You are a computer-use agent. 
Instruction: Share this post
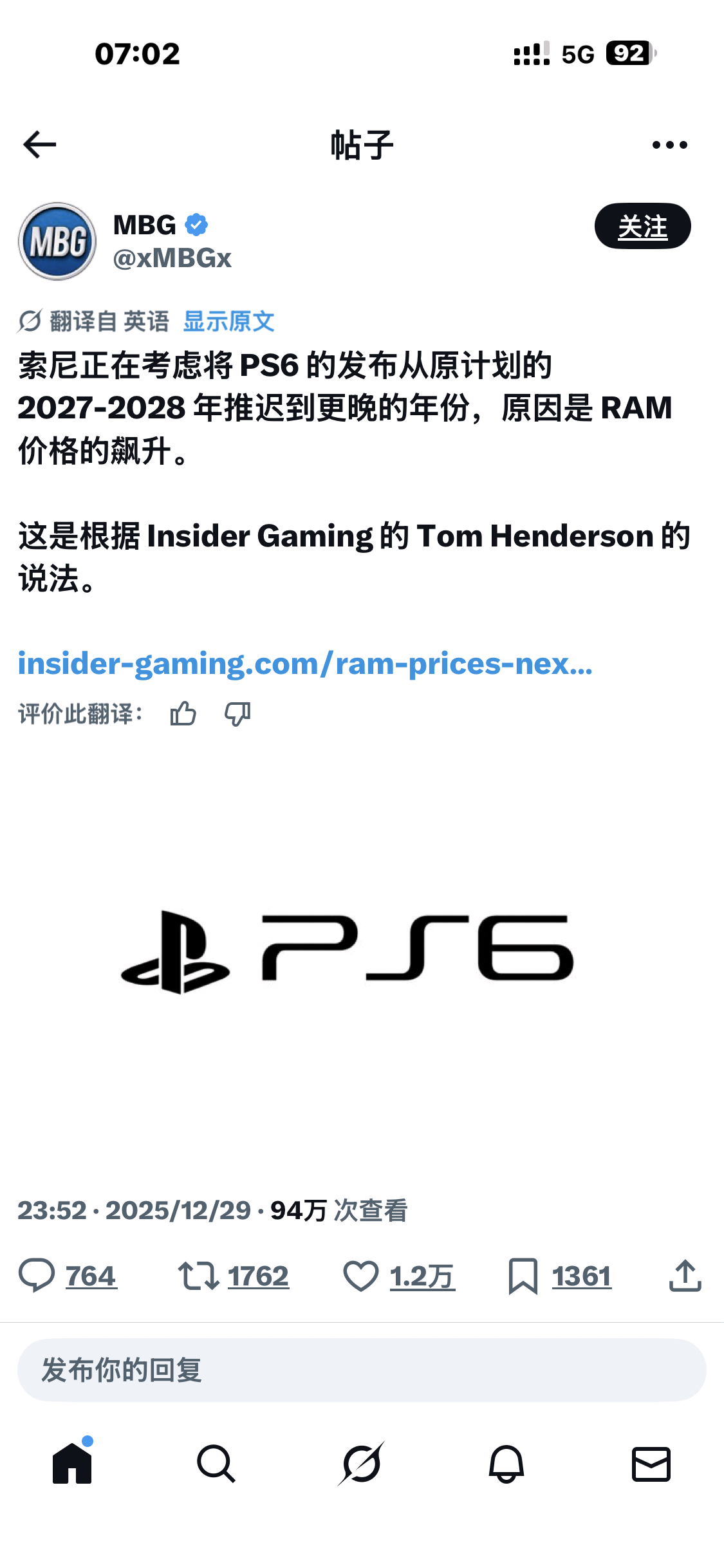(x=685, y=1276)
